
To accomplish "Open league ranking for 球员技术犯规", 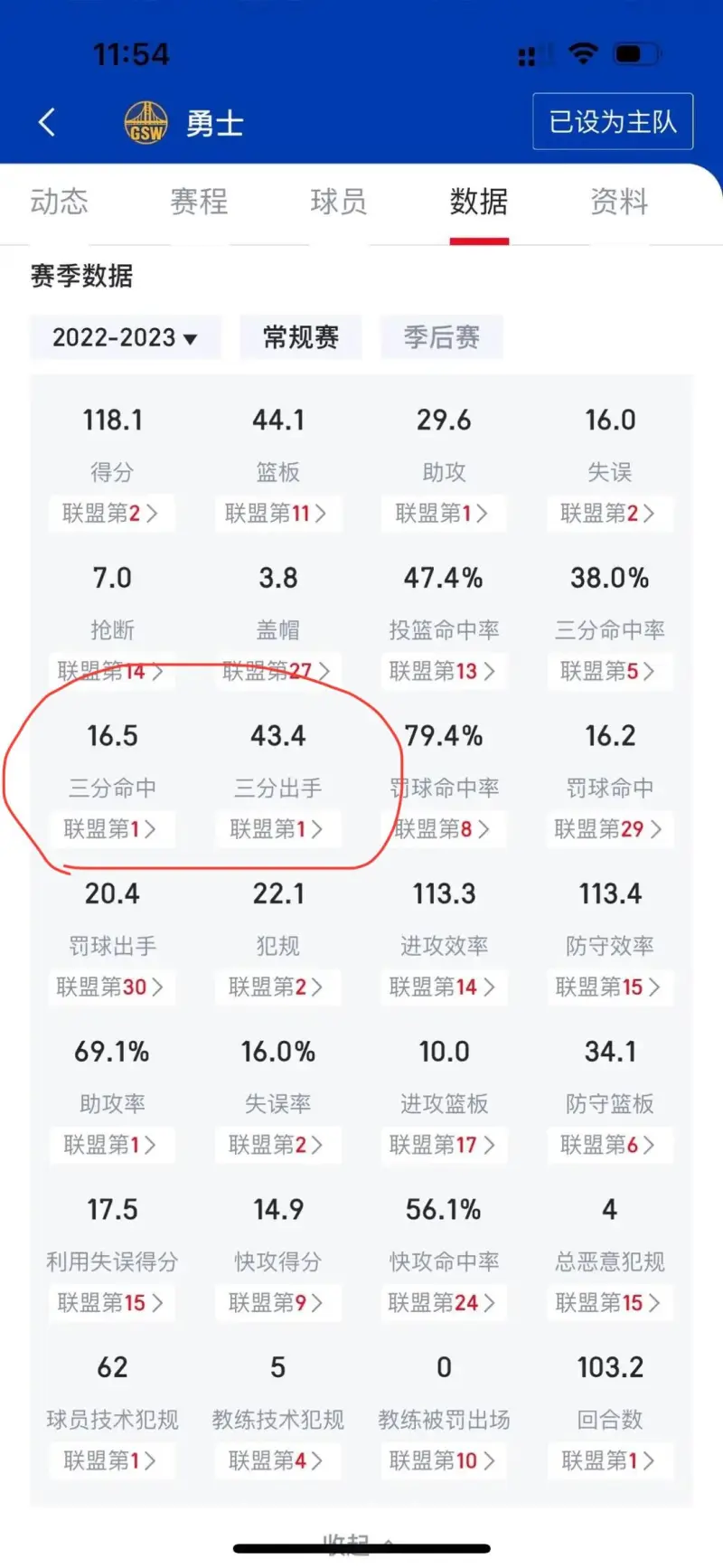I will [x=112, y=1460].
